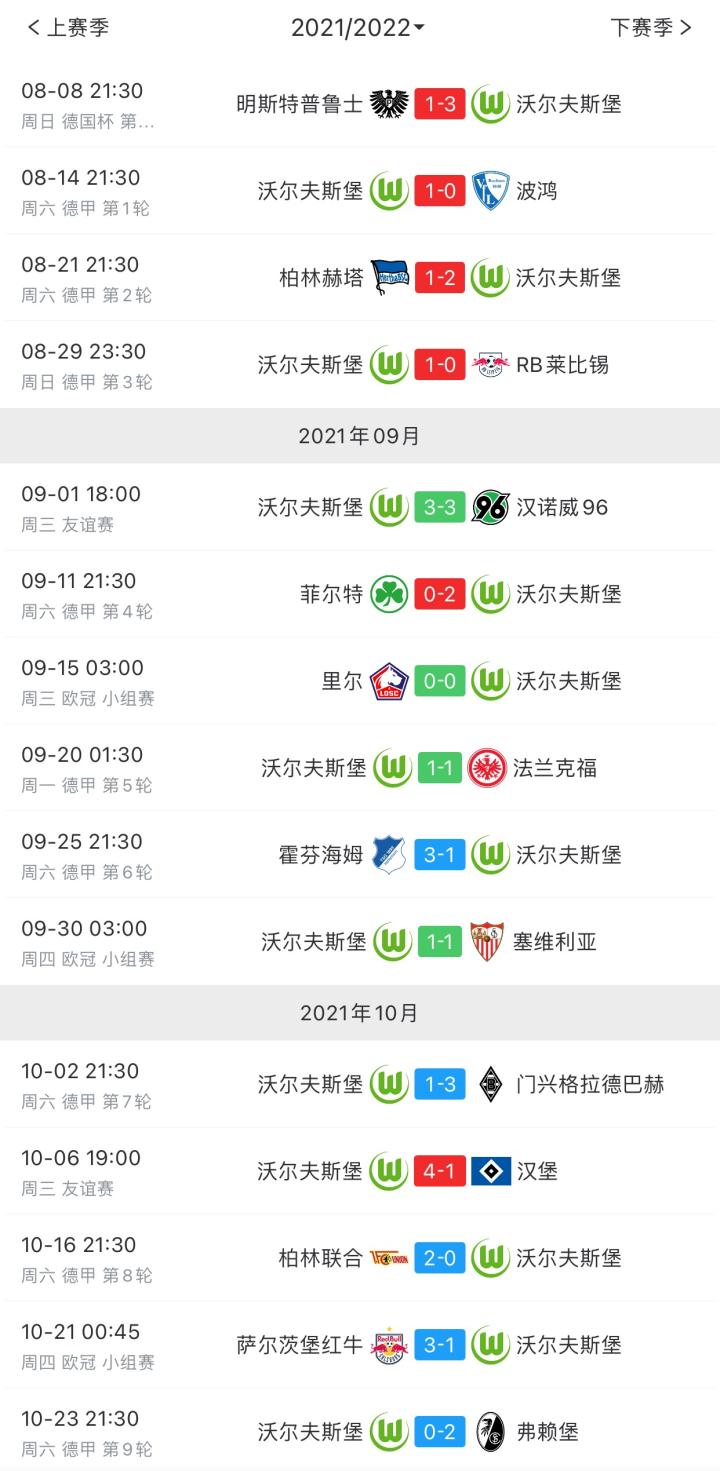Open the 2021/2022 season dropdown

pos(357,28)
